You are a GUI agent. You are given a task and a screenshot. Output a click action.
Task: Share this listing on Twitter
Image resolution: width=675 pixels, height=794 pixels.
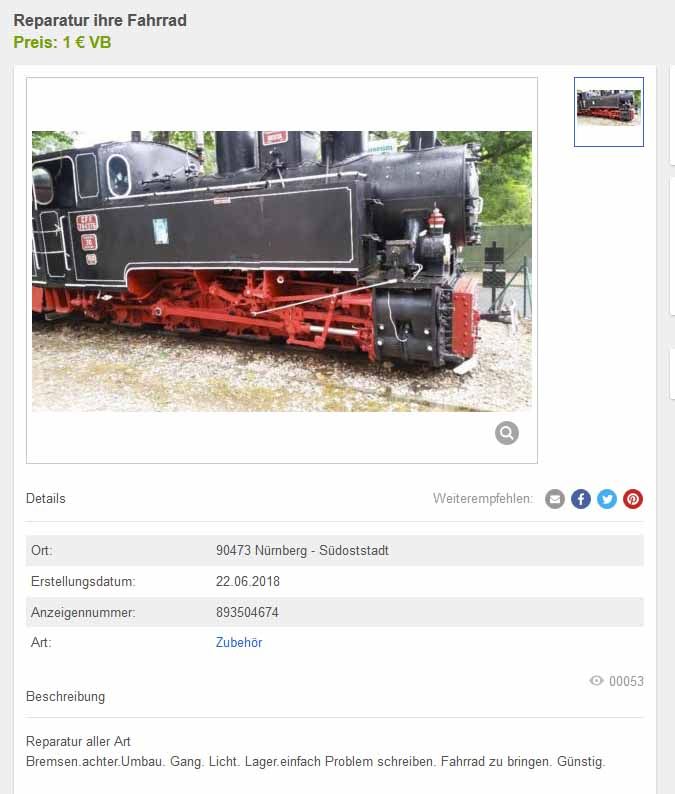click(607, 499)
